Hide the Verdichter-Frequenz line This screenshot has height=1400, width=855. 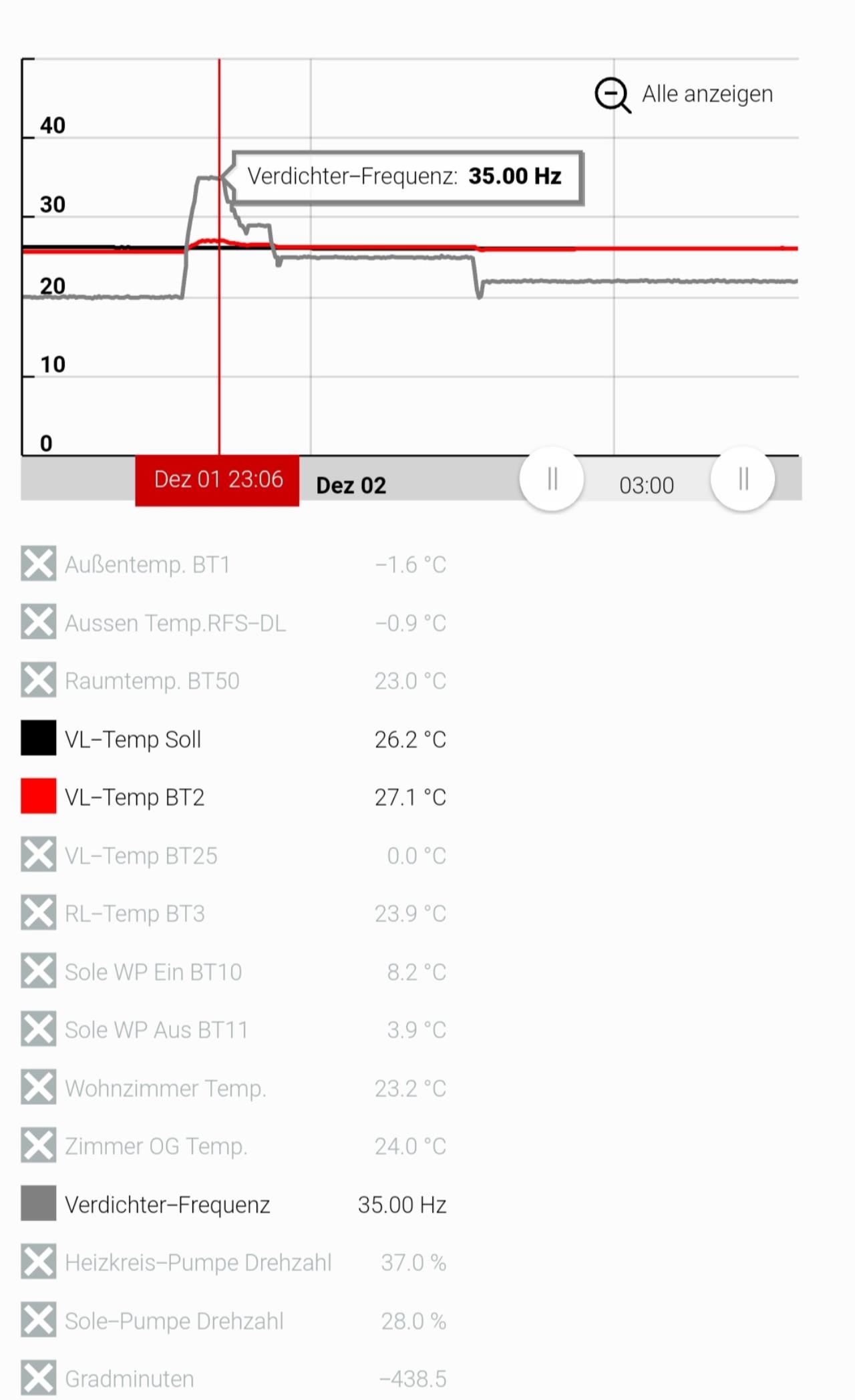pyautogui.click(x=38, y=1204)
